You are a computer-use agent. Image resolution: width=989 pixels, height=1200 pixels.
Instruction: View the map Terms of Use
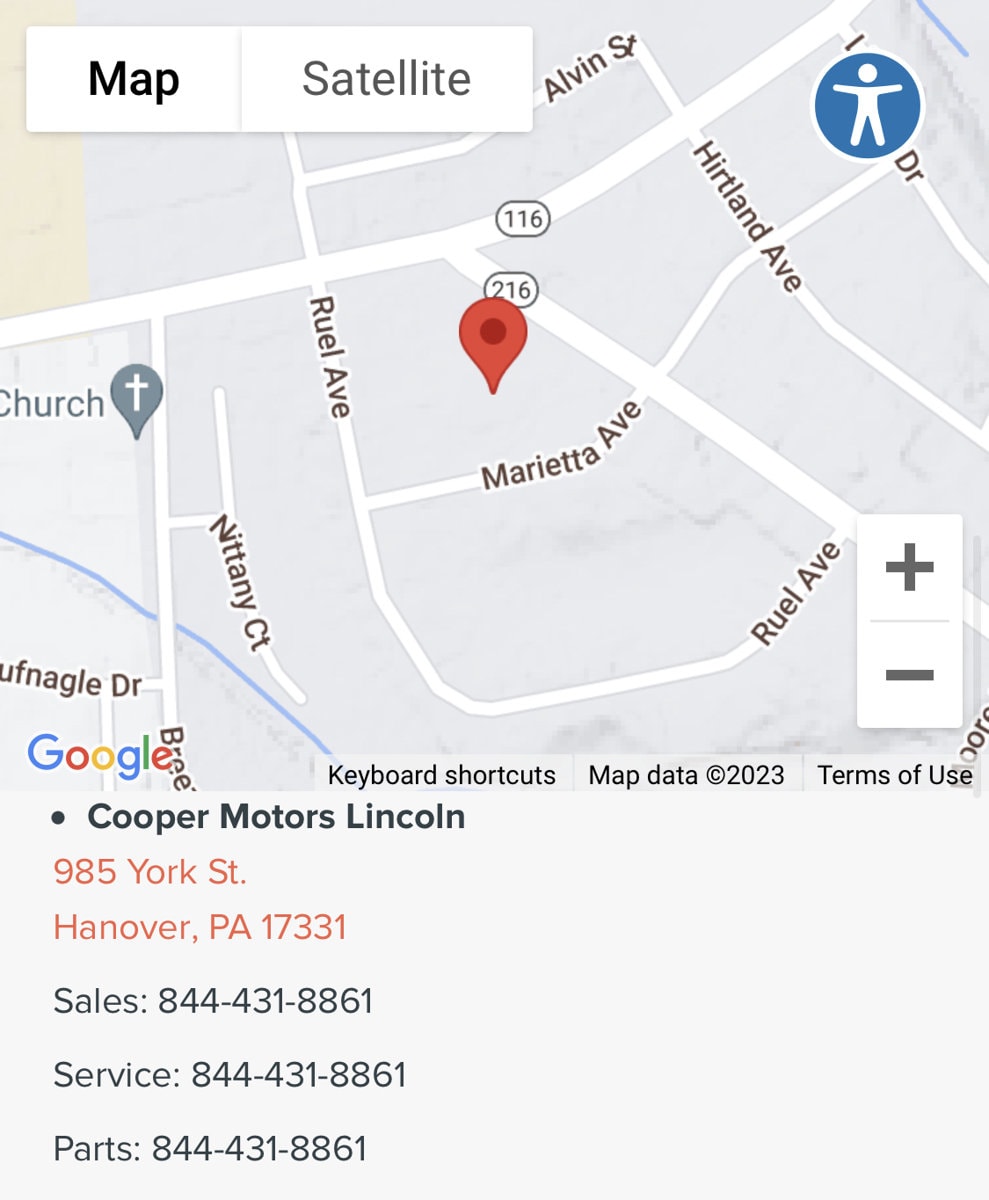(894, 775)
